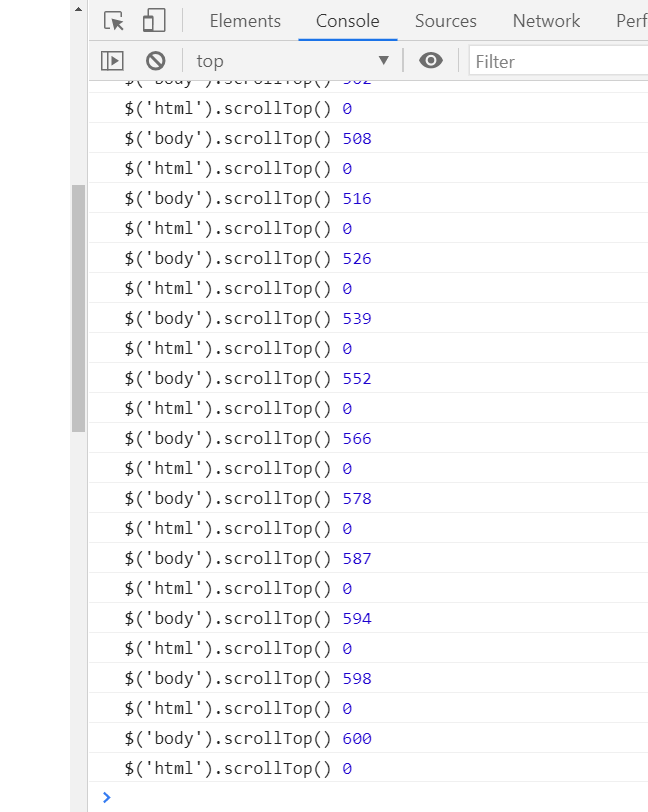Open the top context dropdown
The height and width of the screenshot is (812, 648).
pyautogui.click(x=292, y=61)
